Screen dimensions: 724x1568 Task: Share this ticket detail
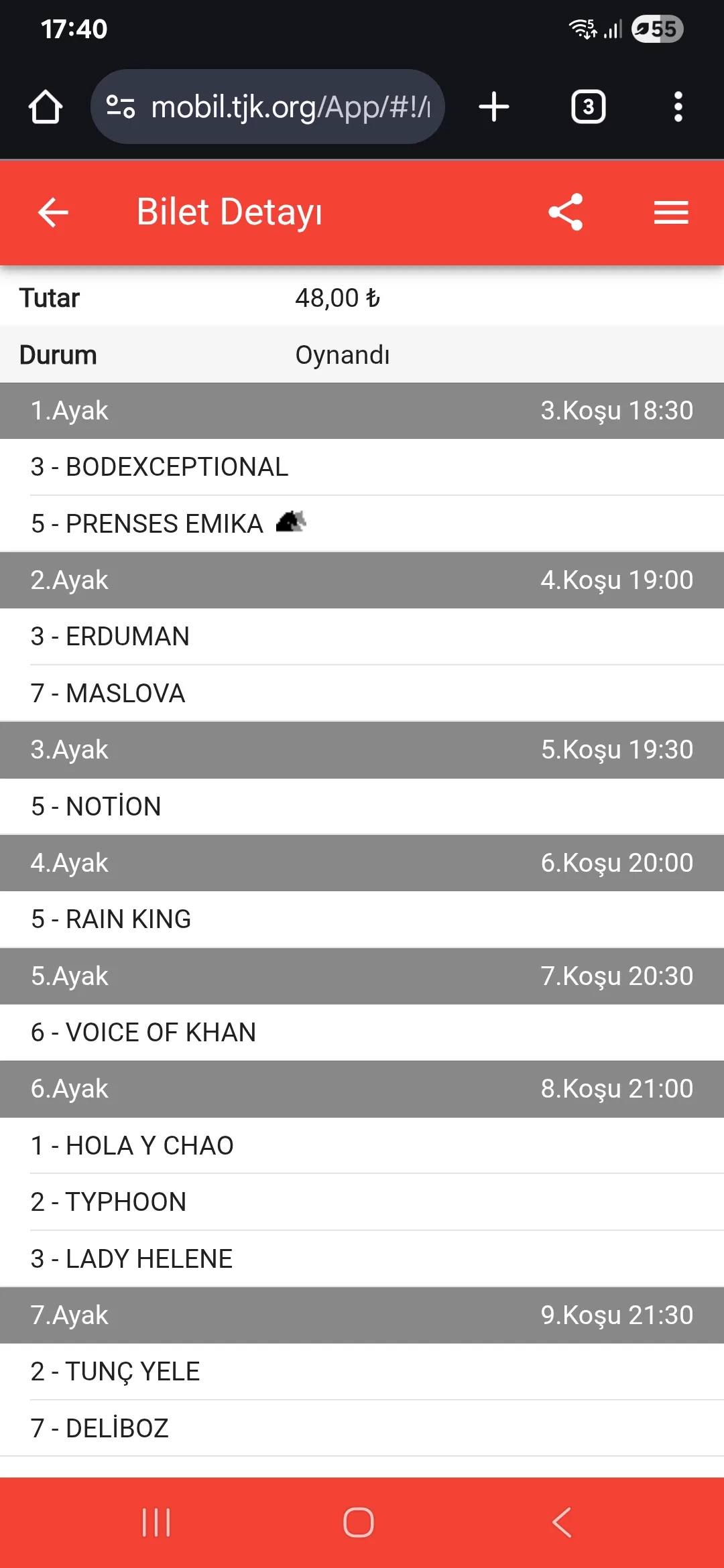pyautogui.click(x=565, y=212)
